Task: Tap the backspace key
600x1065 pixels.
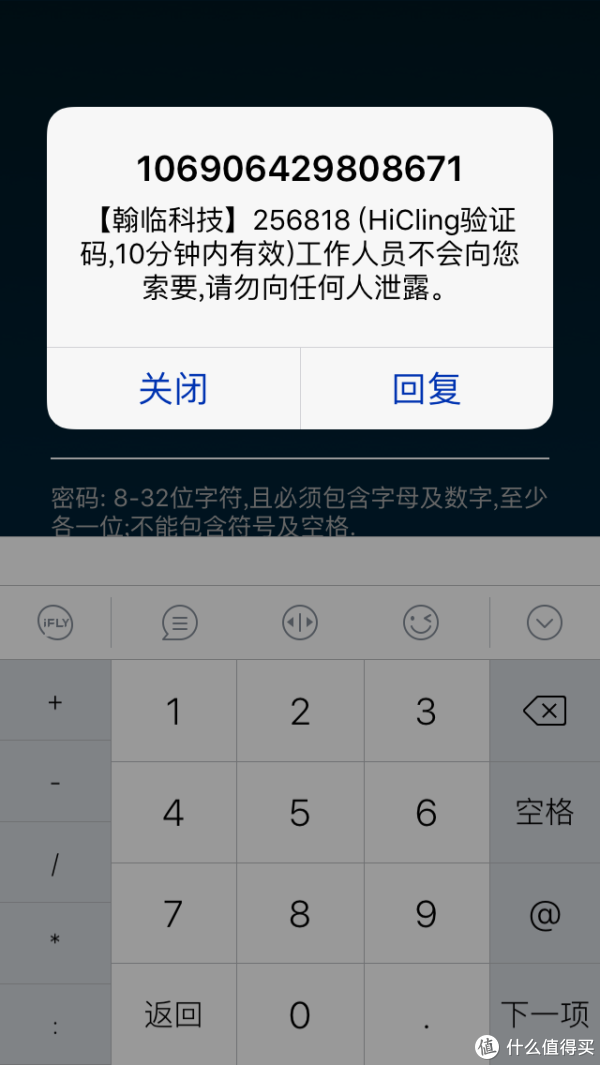Action: (545, 711)
